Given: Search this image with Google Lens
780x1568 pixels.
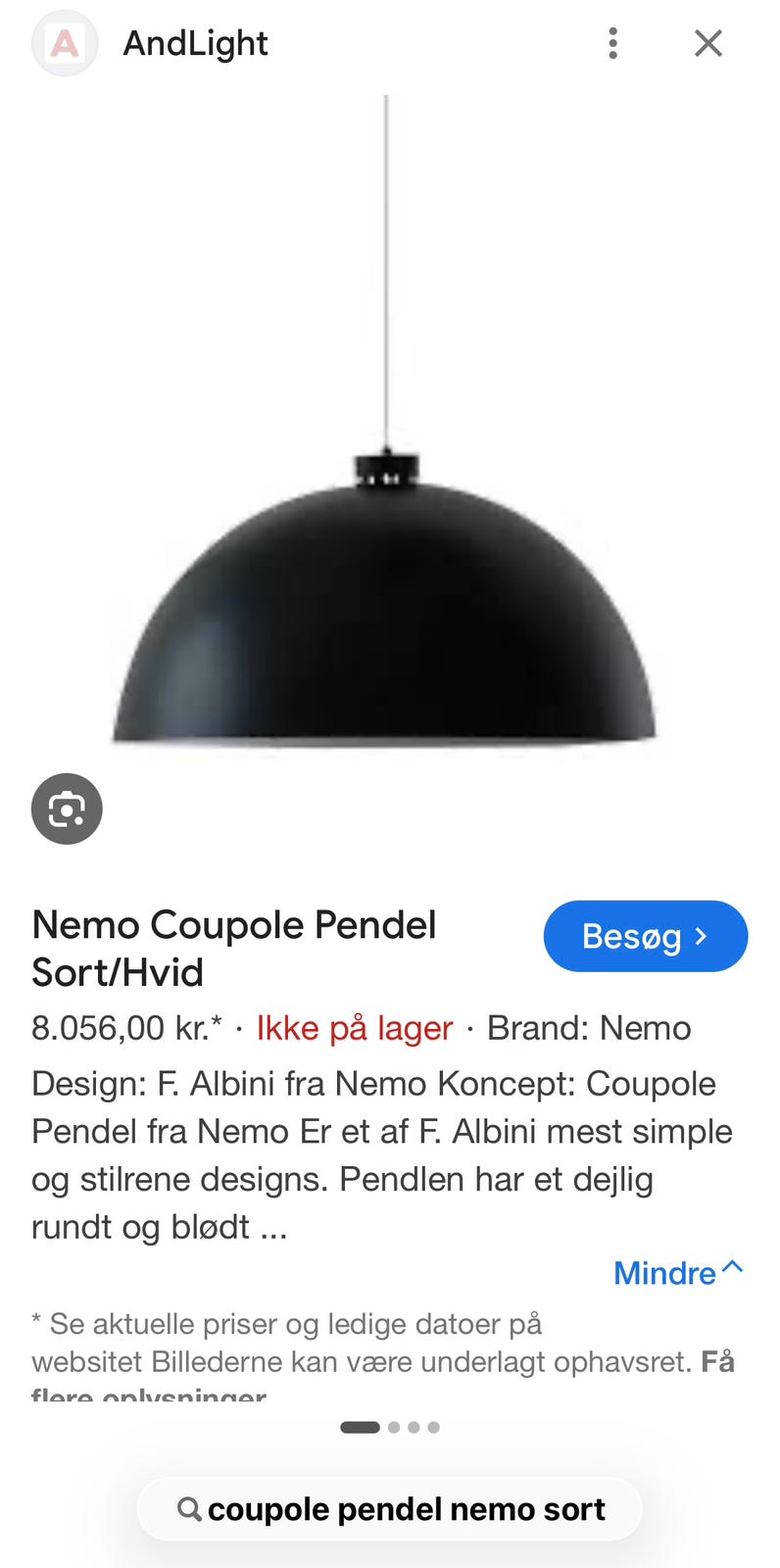Looking at the screenshot, I should (67, 808).
